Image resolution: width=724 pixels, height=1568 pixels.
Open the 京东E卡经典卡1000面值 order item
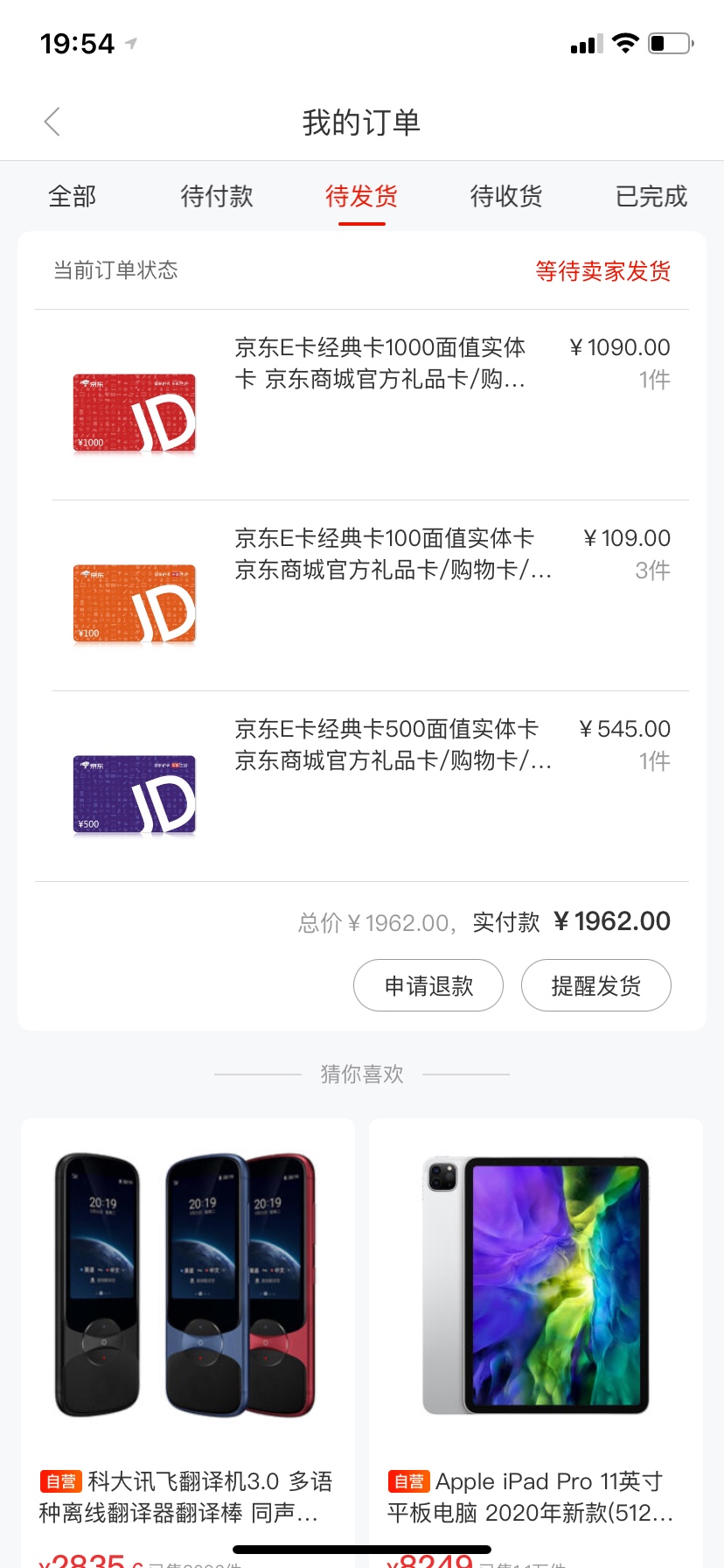pyautogui.click(x=362, y=405)
